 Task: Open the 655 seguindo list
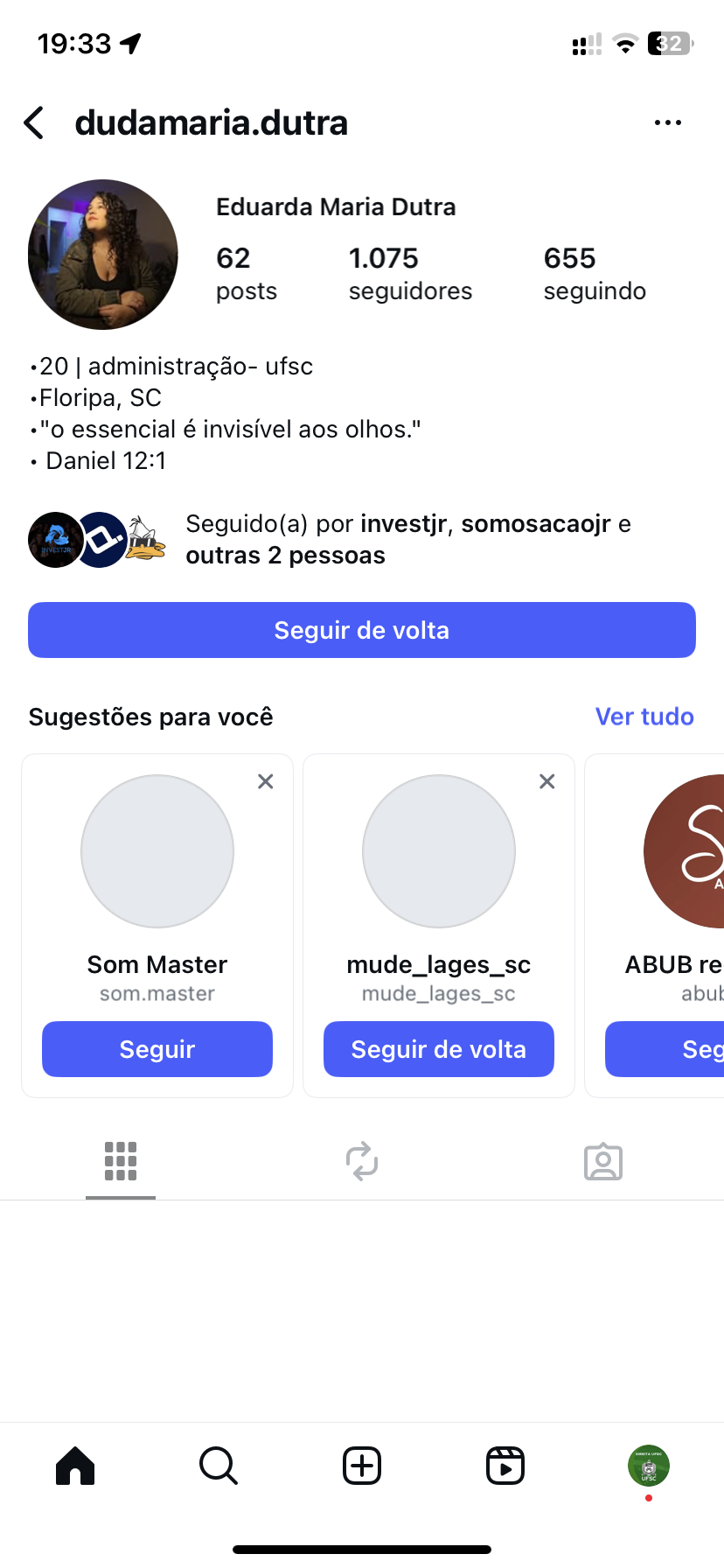click(x=595, y=273)
